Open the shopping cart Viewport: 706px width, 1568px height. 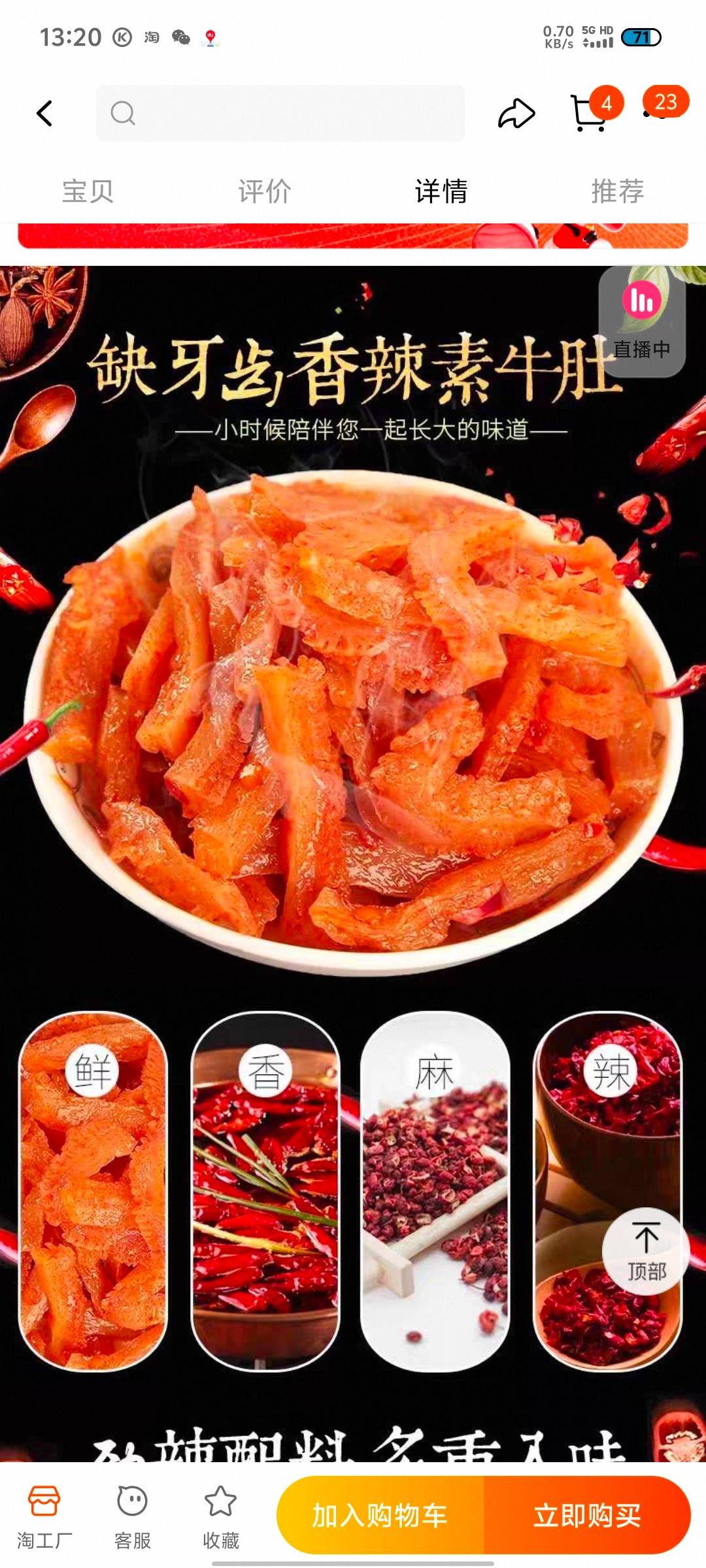click(588, 114)
